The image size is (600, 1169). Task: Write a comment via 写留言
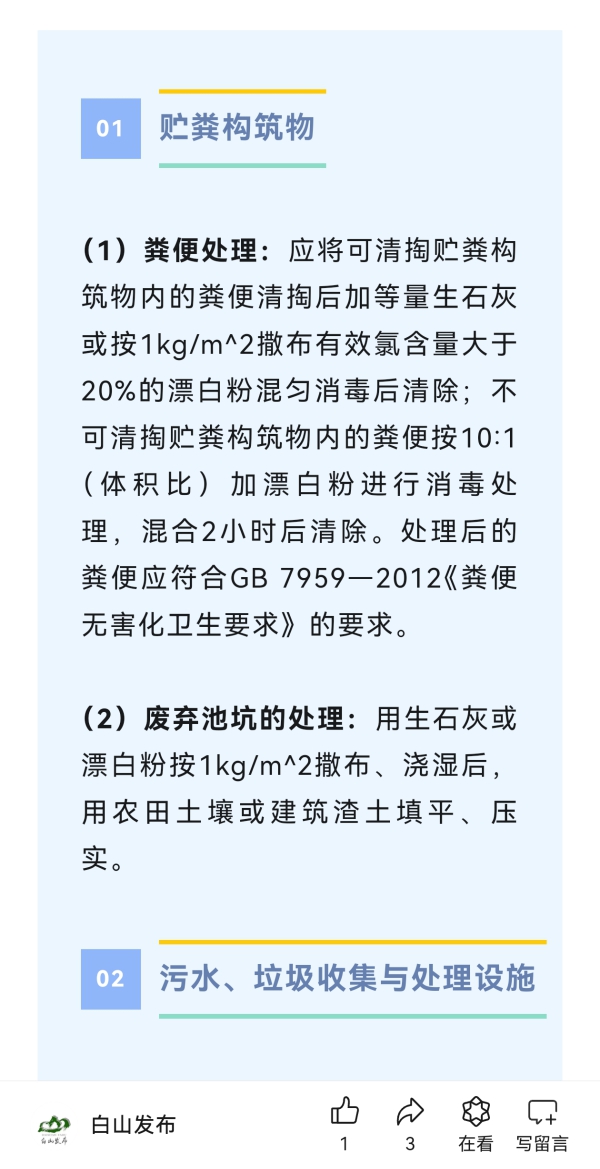542,1112
